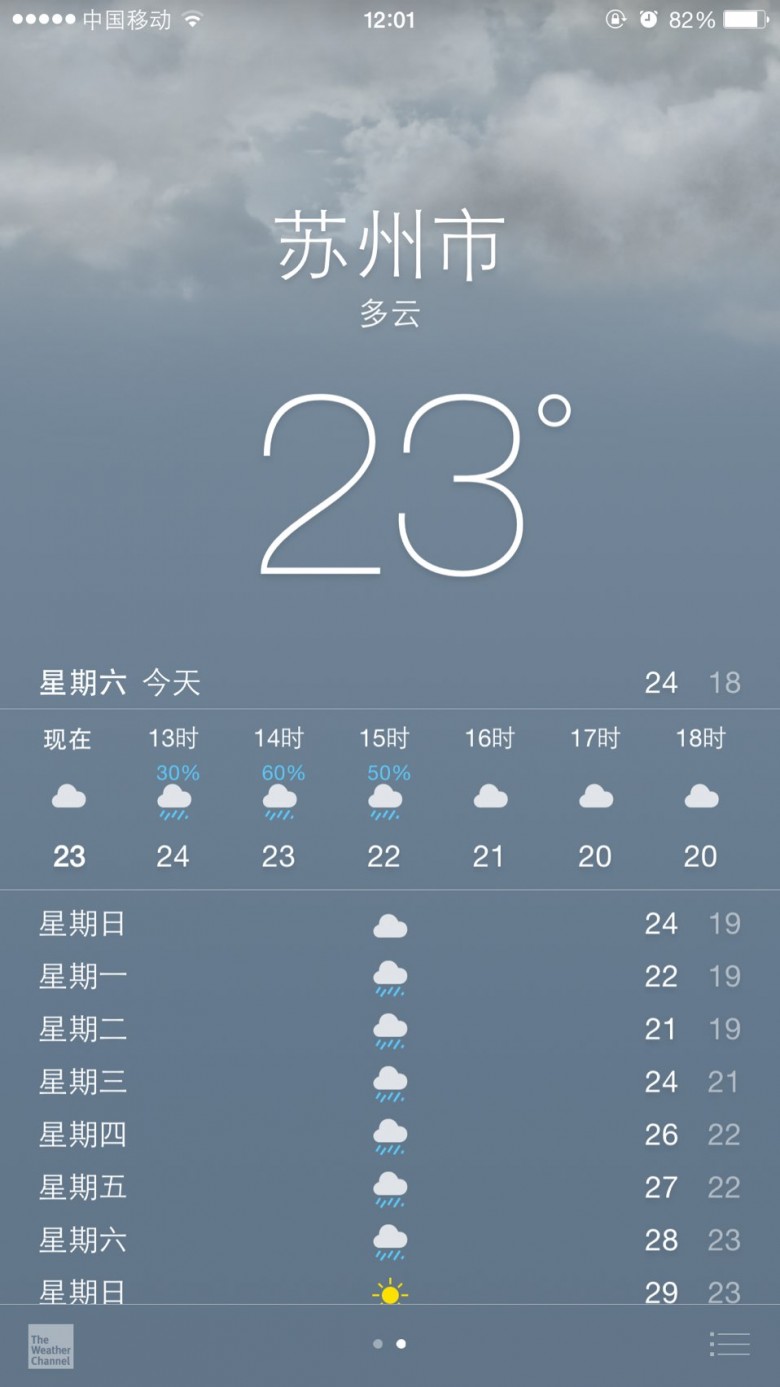Tap the page indicator dots
The height and width of the screenshot is (1387, 780).
[389, 1344]
